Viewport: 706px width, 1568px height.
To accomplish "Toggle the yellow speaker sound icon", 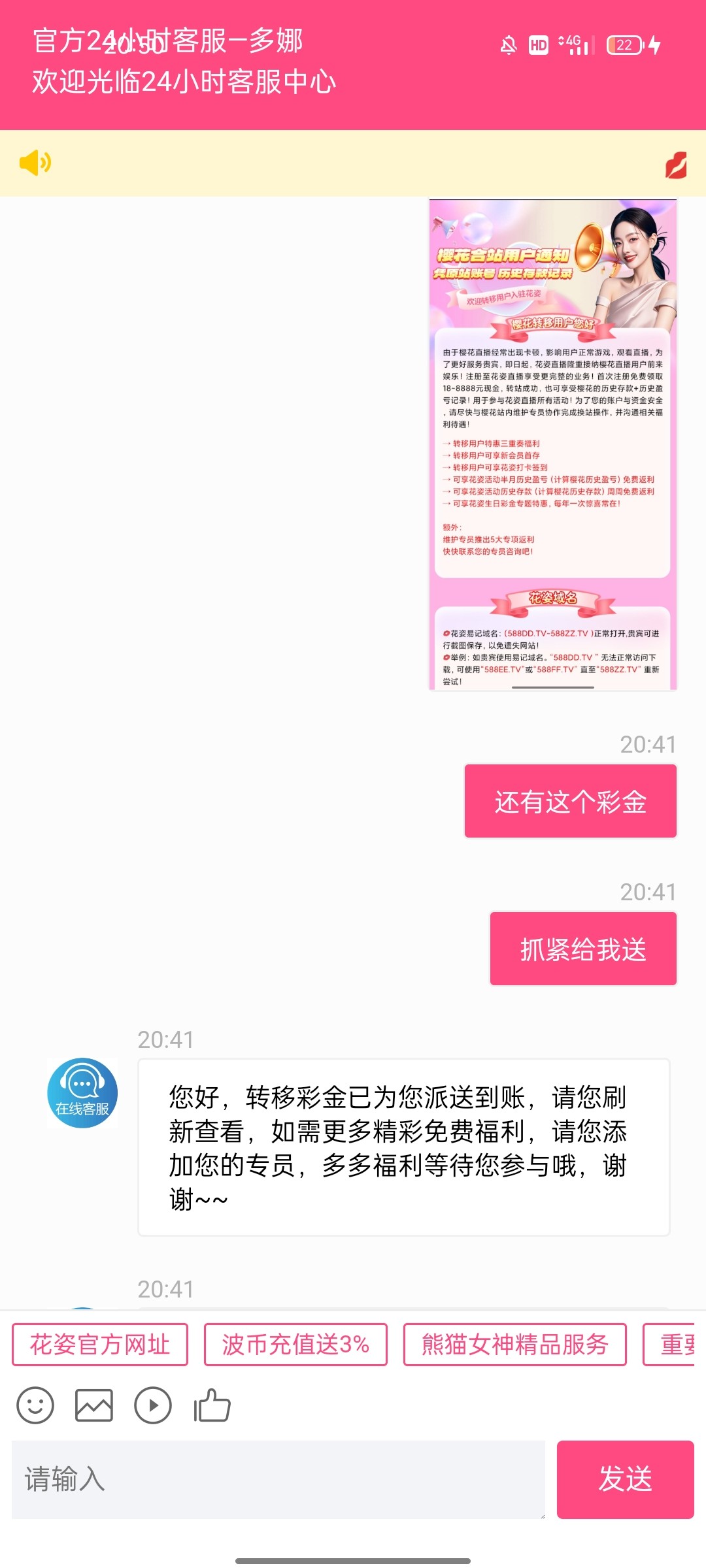I will tap(35, 163).
